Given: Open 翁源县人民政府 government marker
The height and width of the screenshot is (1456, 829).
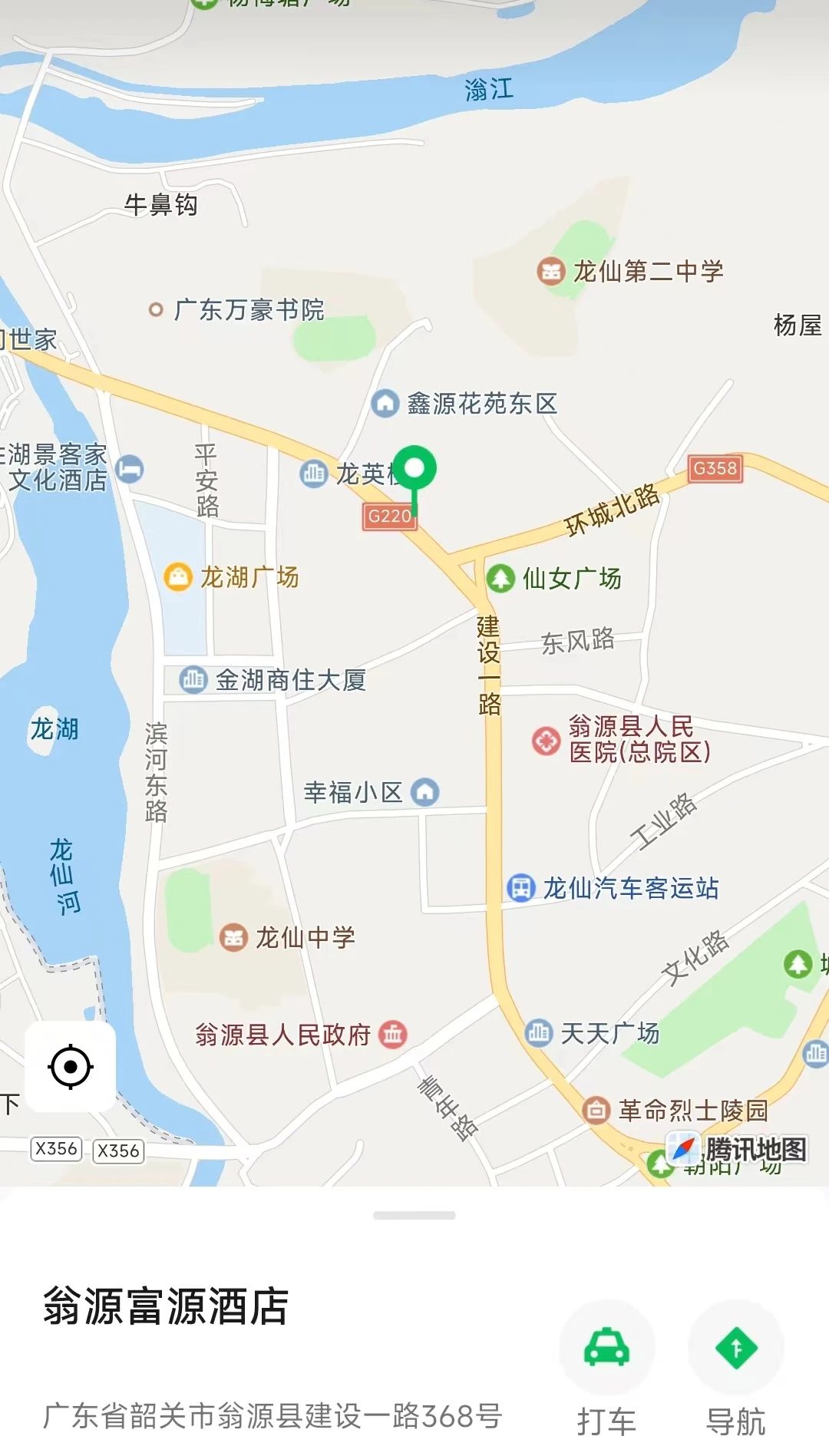Looking at the screenshot, I should (393, 1035).
